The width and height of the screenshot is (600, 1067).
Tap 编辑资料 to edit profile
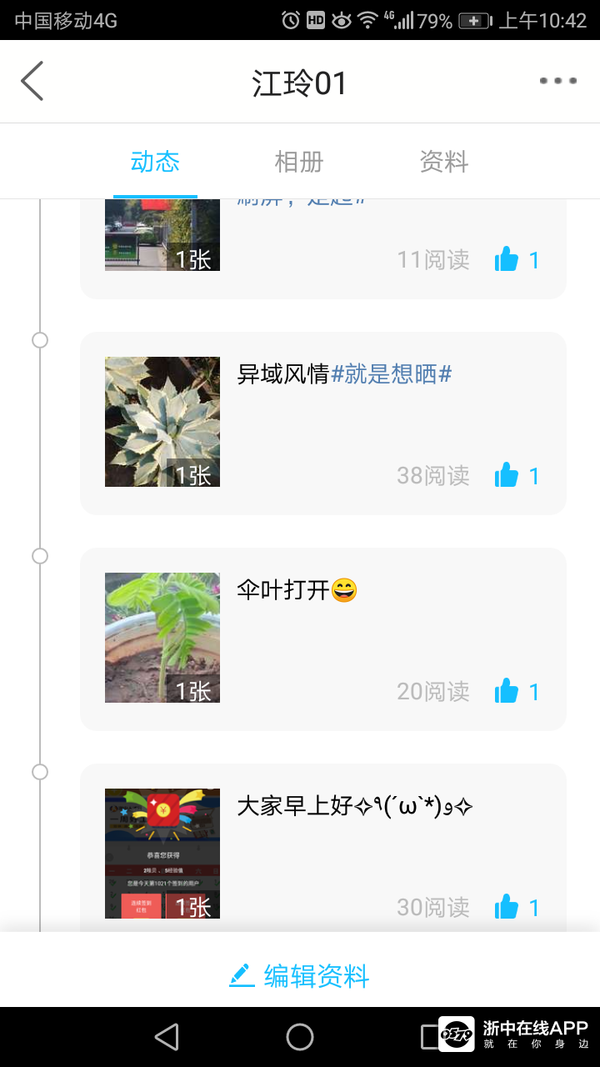[300, 976]
